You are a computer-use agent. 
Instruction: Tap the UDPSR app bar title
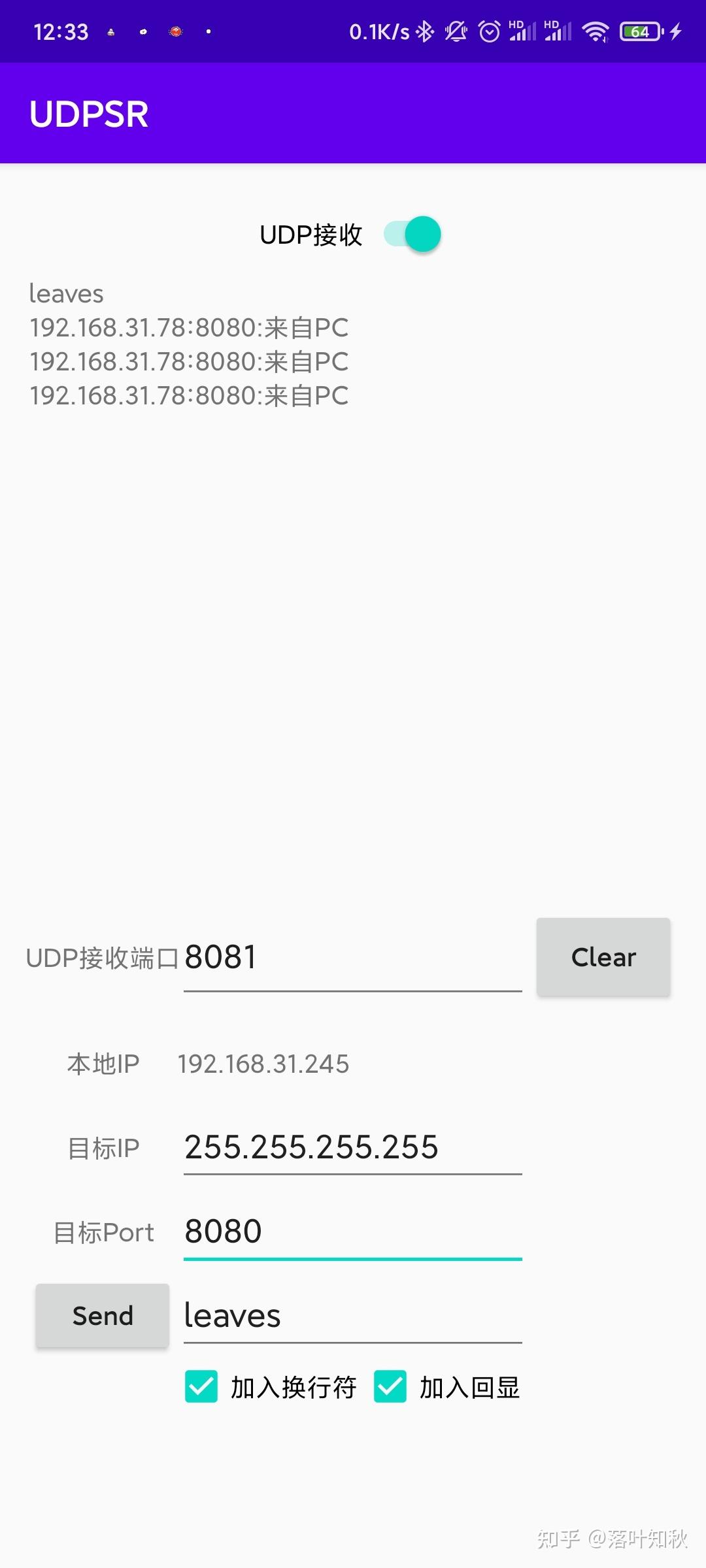click(88, 112)
